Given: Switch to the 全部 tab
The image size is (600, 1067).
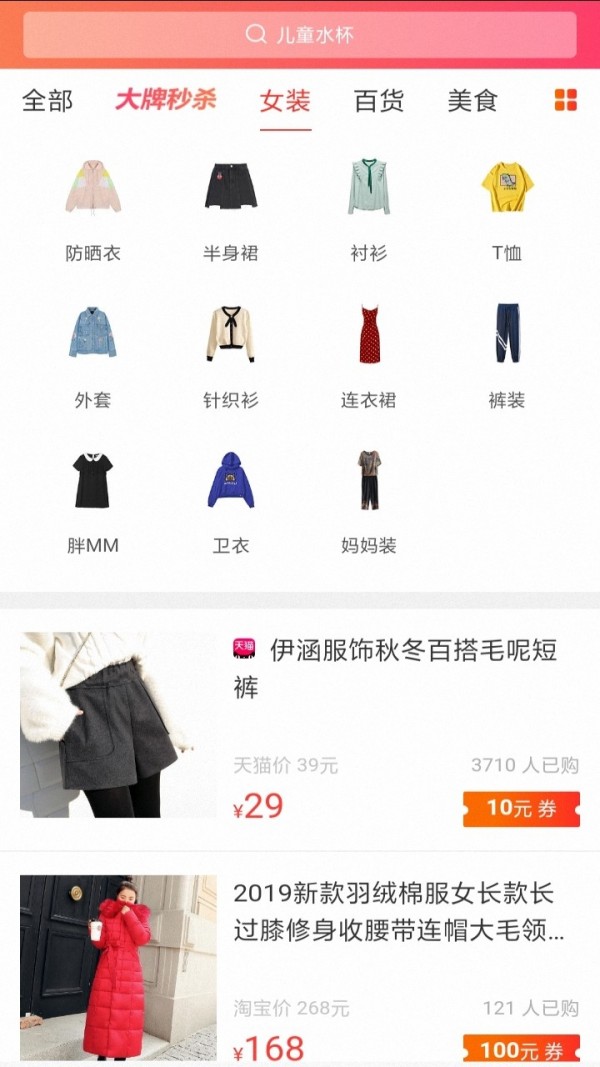Looking at the screenshot, I should pos(48,100).
